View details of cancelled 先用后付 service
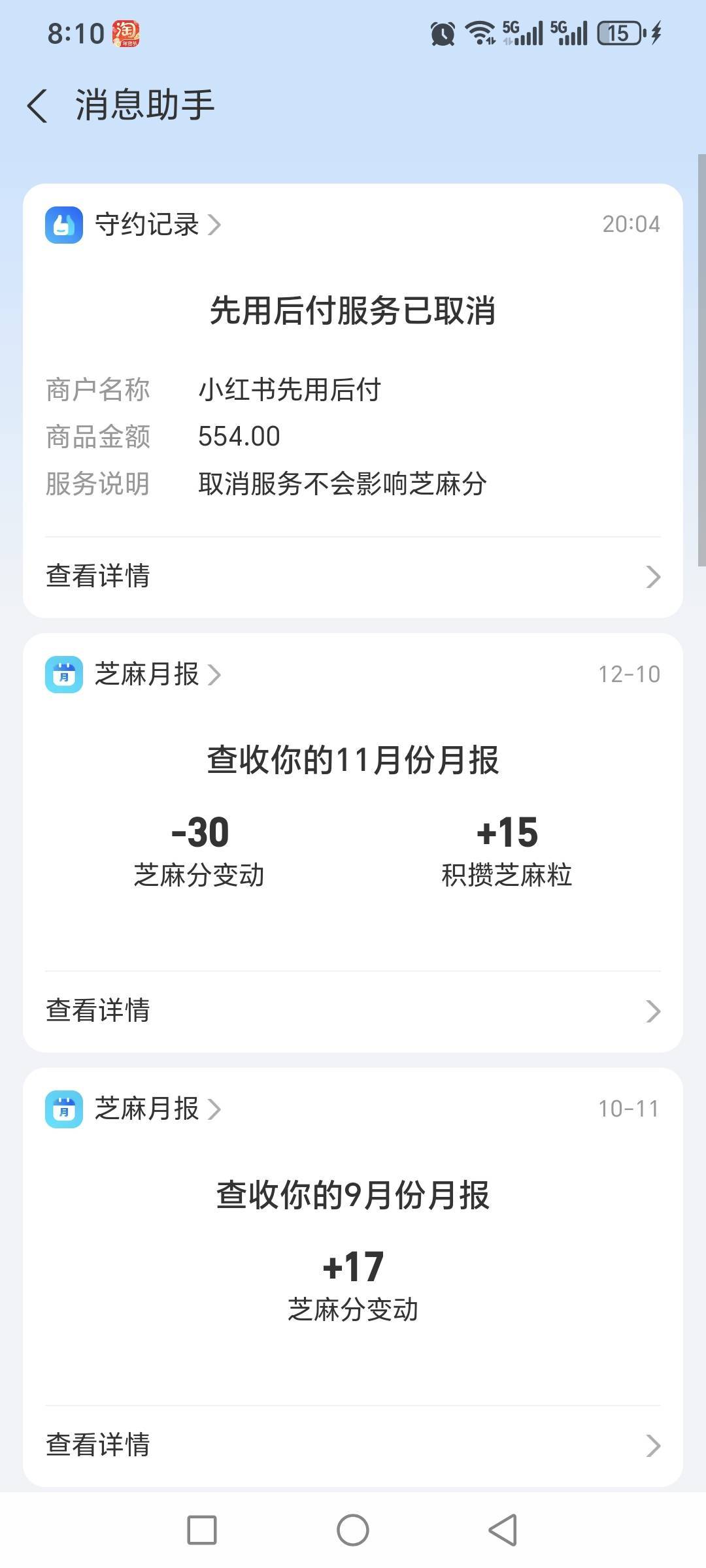This screenshot has height=1568, width=706. tap(353, 577)
